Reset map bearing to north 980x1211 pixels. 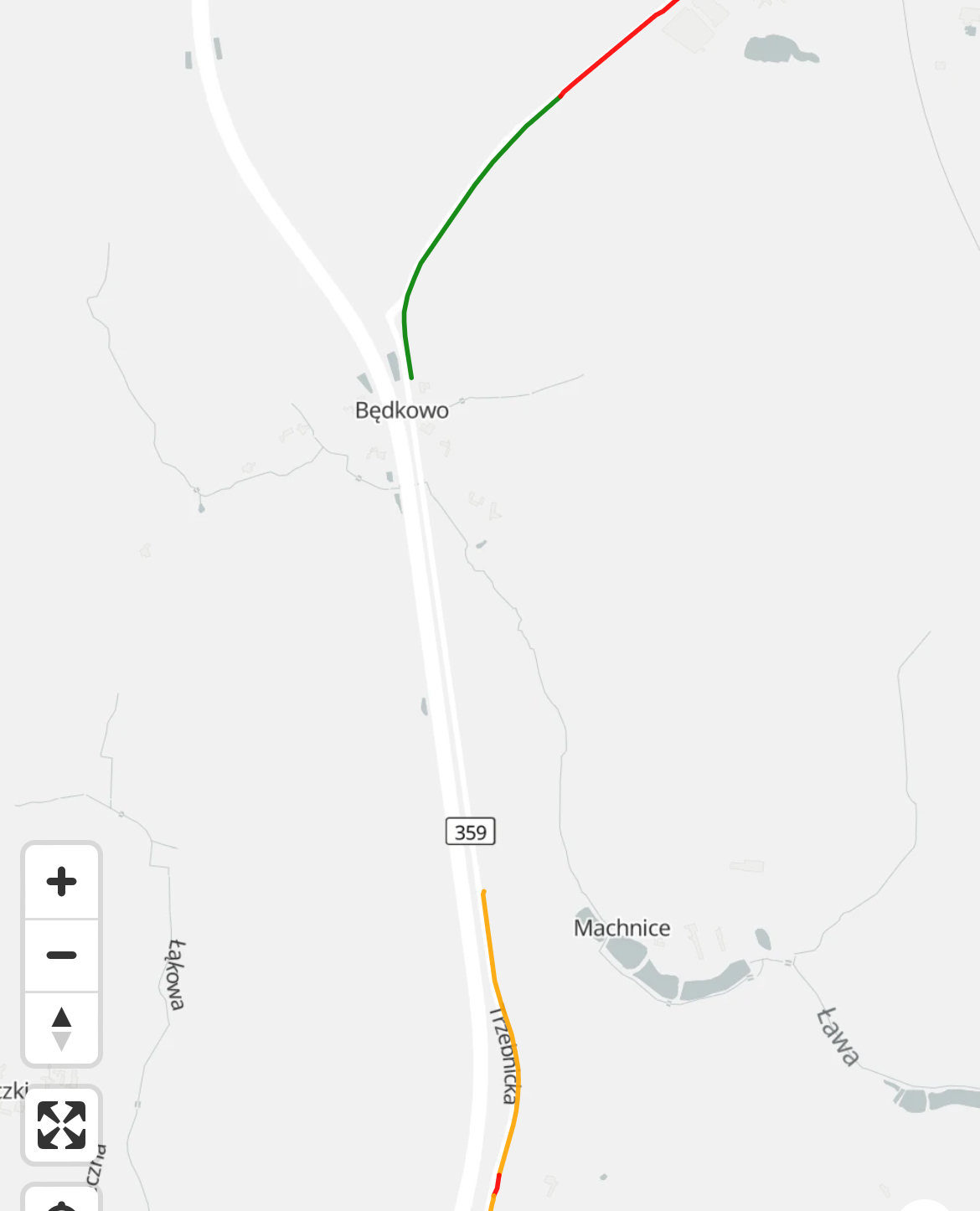[x=61, y=1028]
